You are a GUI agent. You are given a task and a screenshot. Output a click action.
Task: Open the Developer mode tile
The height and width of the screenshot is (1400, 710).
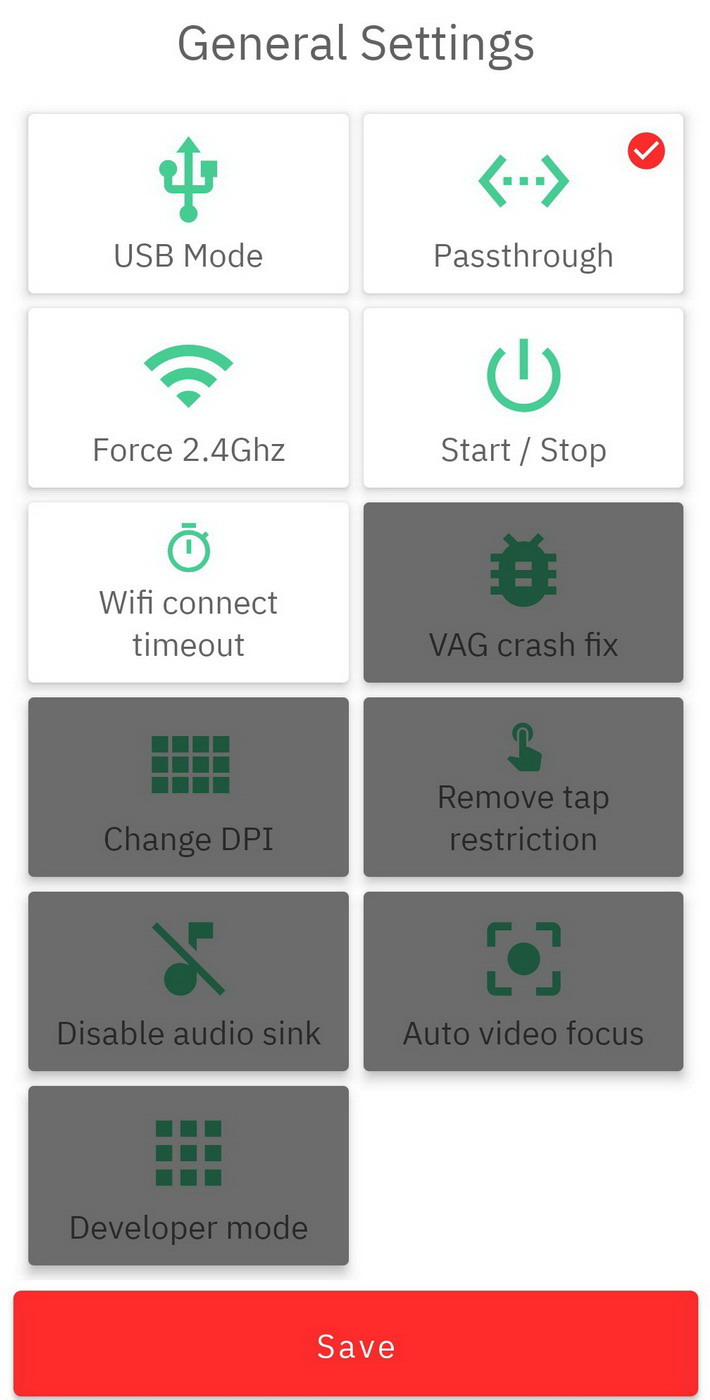(188, 1175)
